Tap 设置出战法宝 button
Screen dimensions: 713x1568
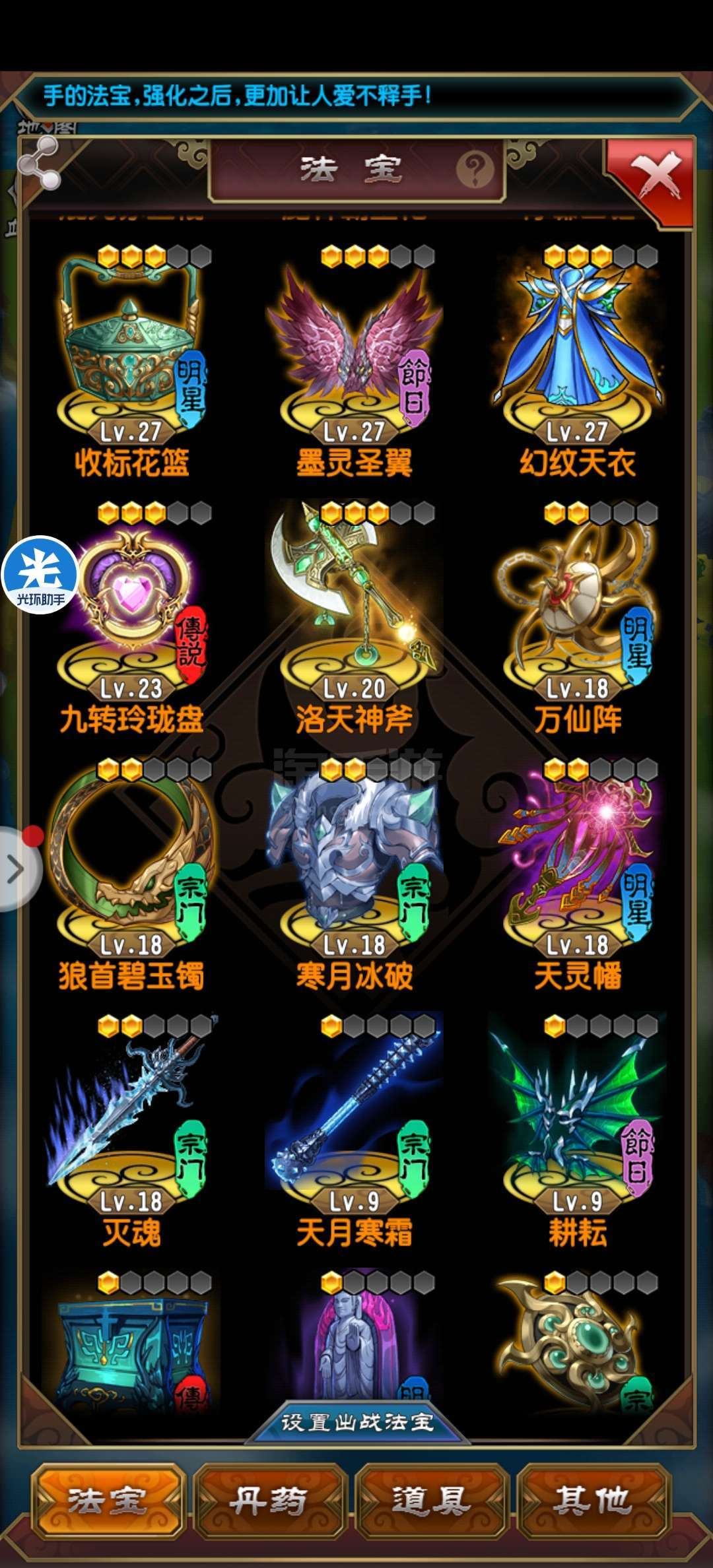coord(356,1423)
